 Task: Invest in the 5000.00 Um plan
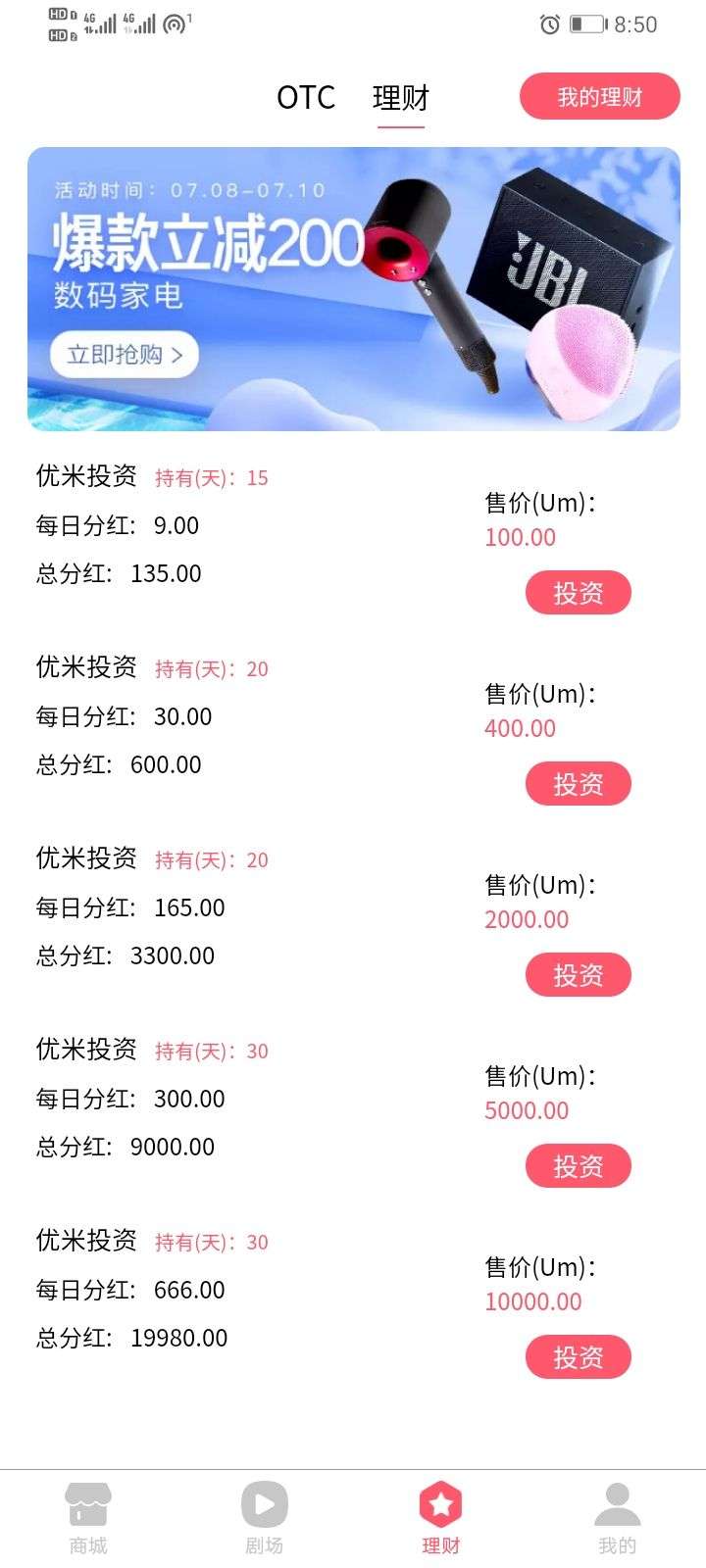(579, 1166)
